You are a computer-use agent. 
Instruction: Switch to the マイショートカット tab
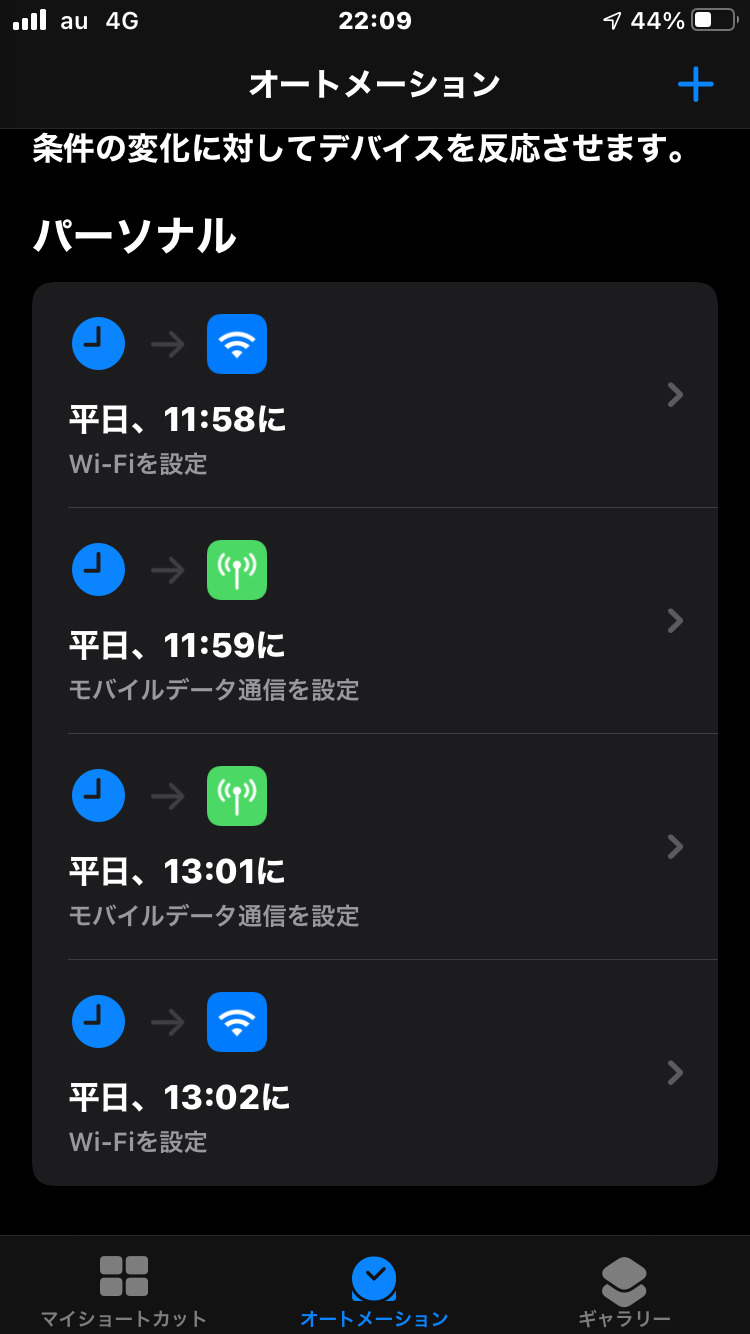click(x=124, y=1288)
